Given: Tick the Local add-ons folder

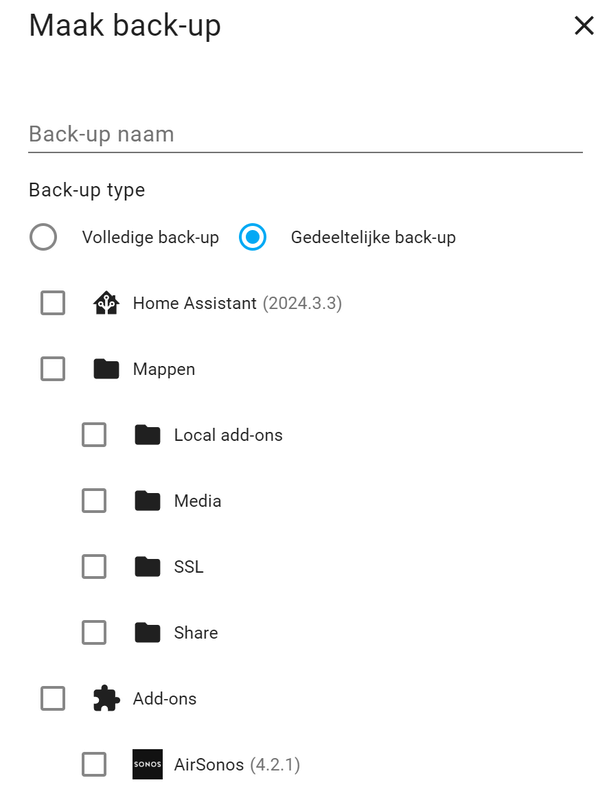Looking at the screenshot, I should [x=94, y=435].
